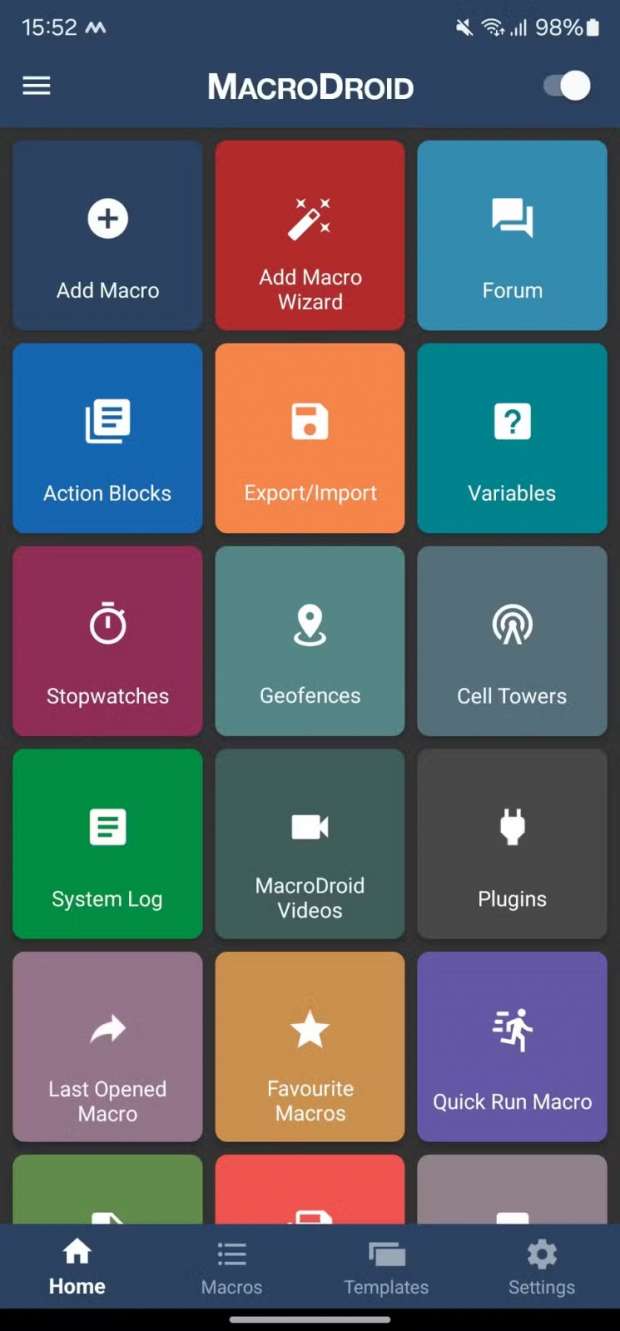The width and height of the screenshot is (620, 1331).
Task: View the System Log
Action: (108, 844)
